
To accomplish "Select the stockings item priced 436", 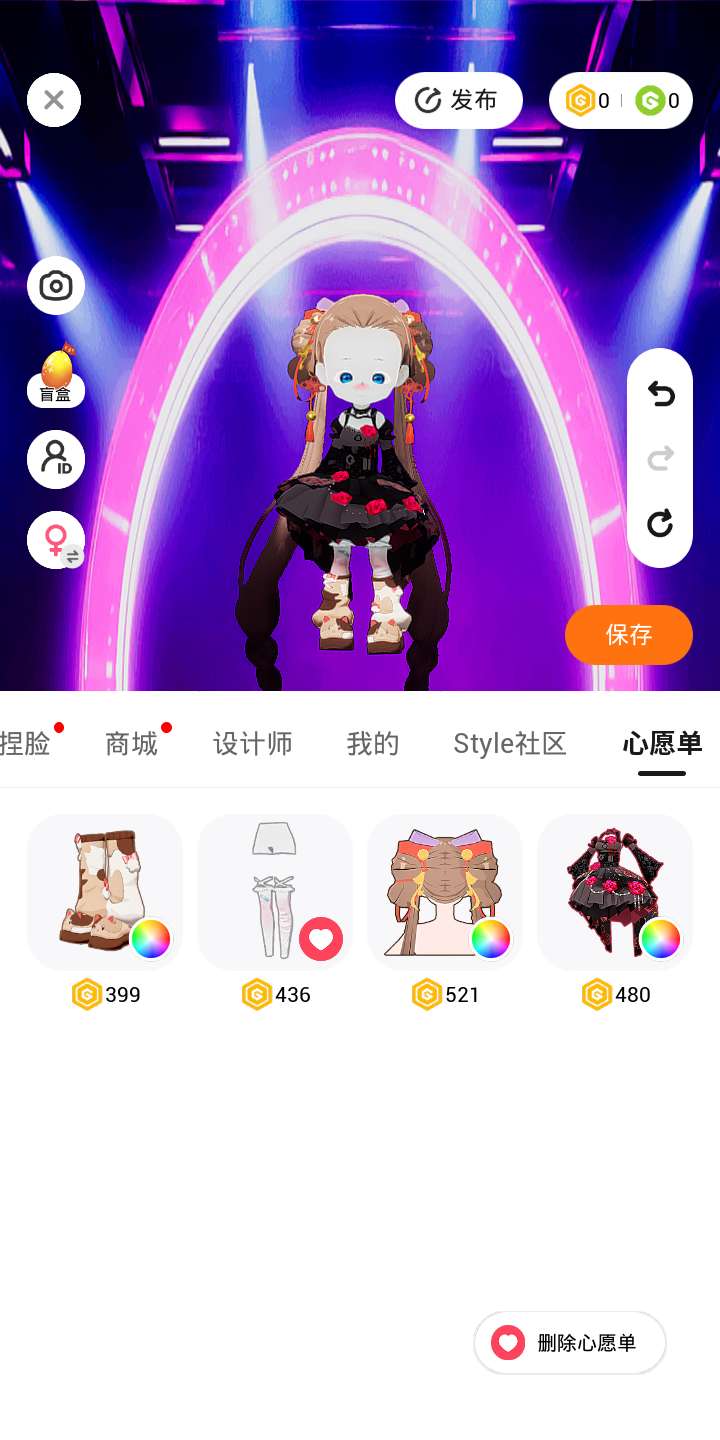I will [275, 892].
